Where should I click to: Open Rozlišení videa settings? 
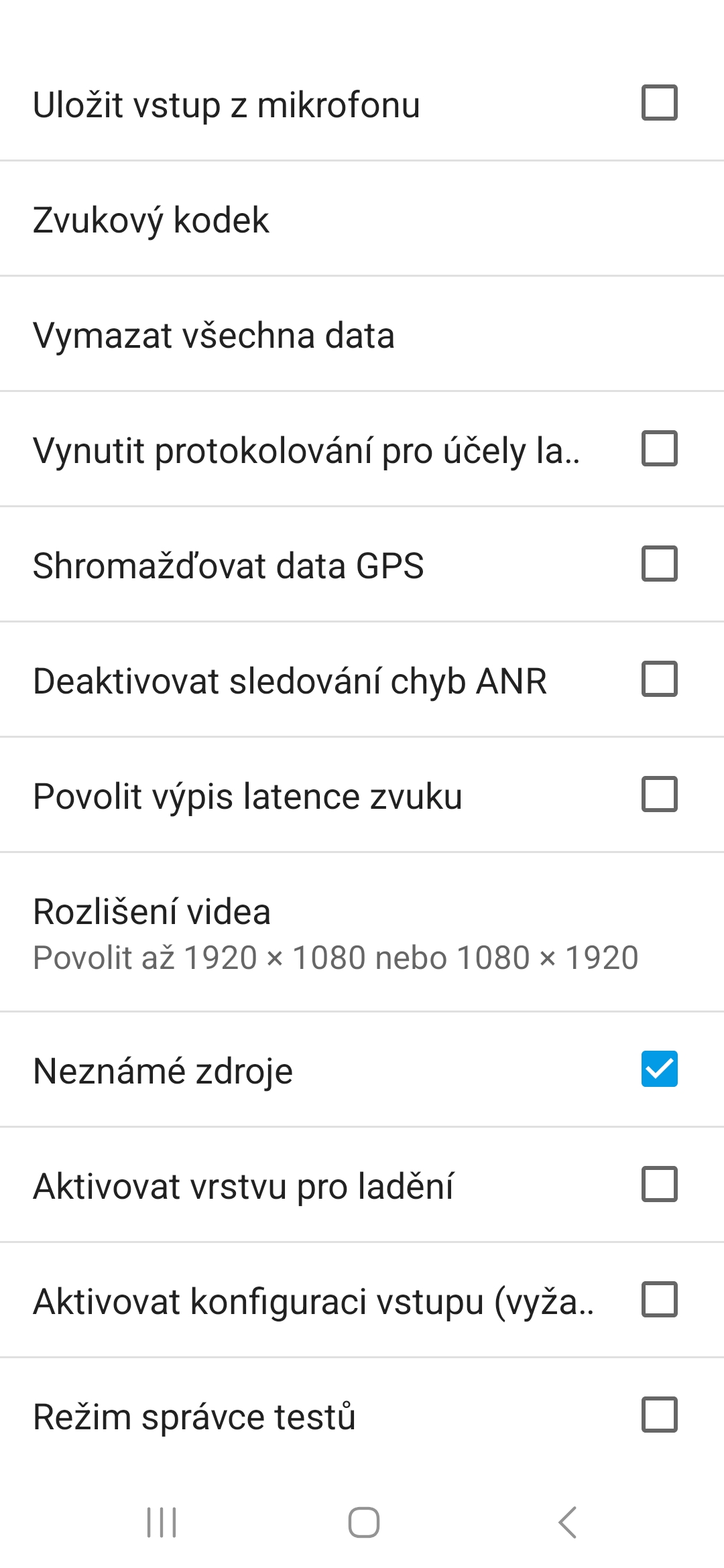[362, 933]
